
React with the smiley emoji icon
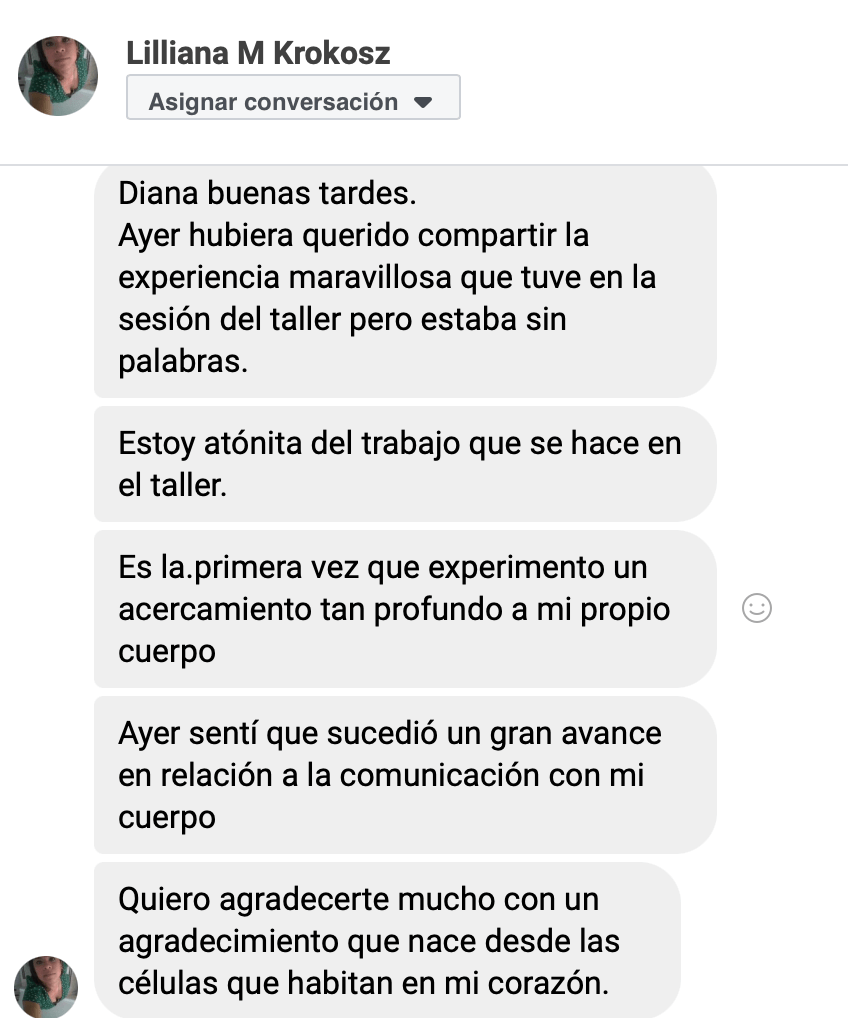point(757,608)
